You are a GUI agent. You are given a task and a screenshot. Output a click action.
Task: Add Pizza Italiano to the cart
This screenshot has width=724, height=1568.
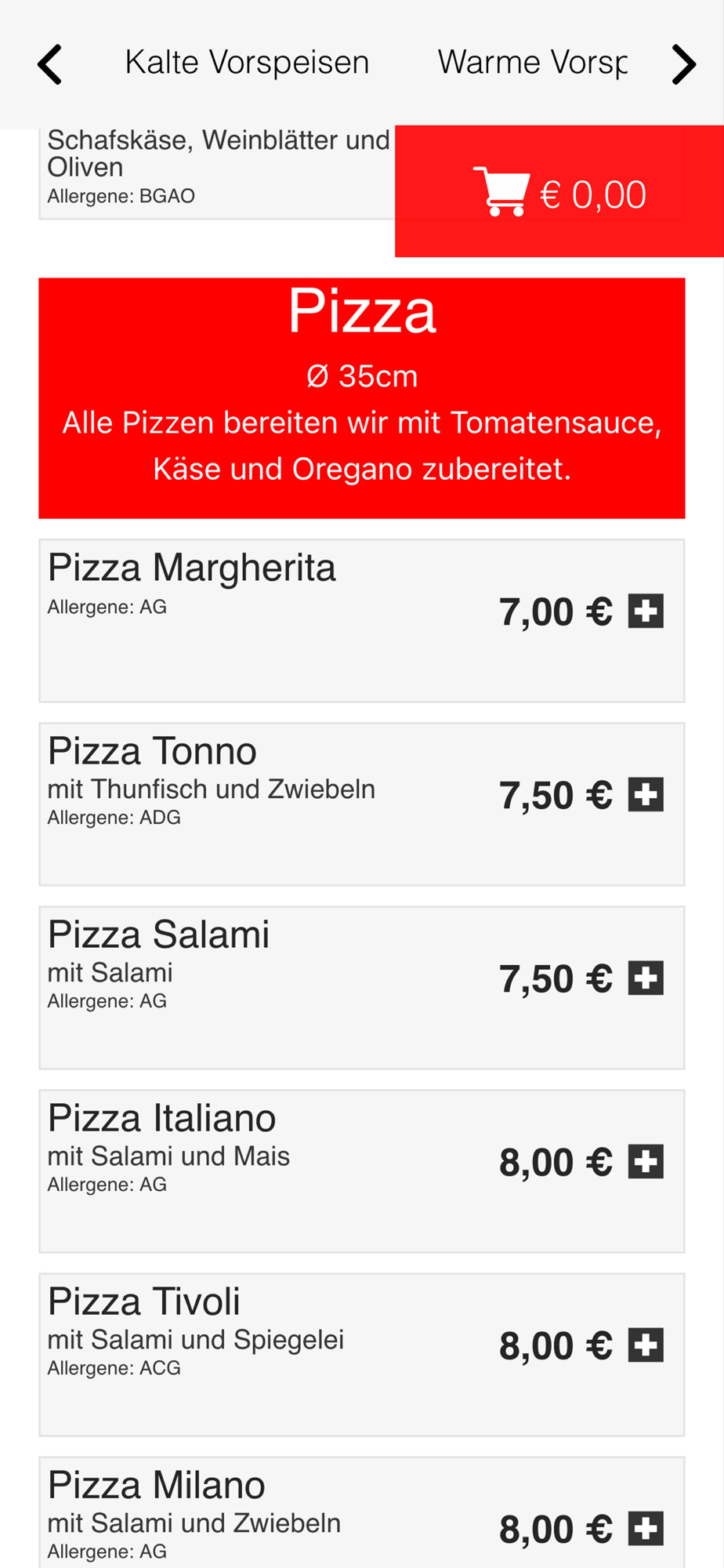click(646, 1162)
